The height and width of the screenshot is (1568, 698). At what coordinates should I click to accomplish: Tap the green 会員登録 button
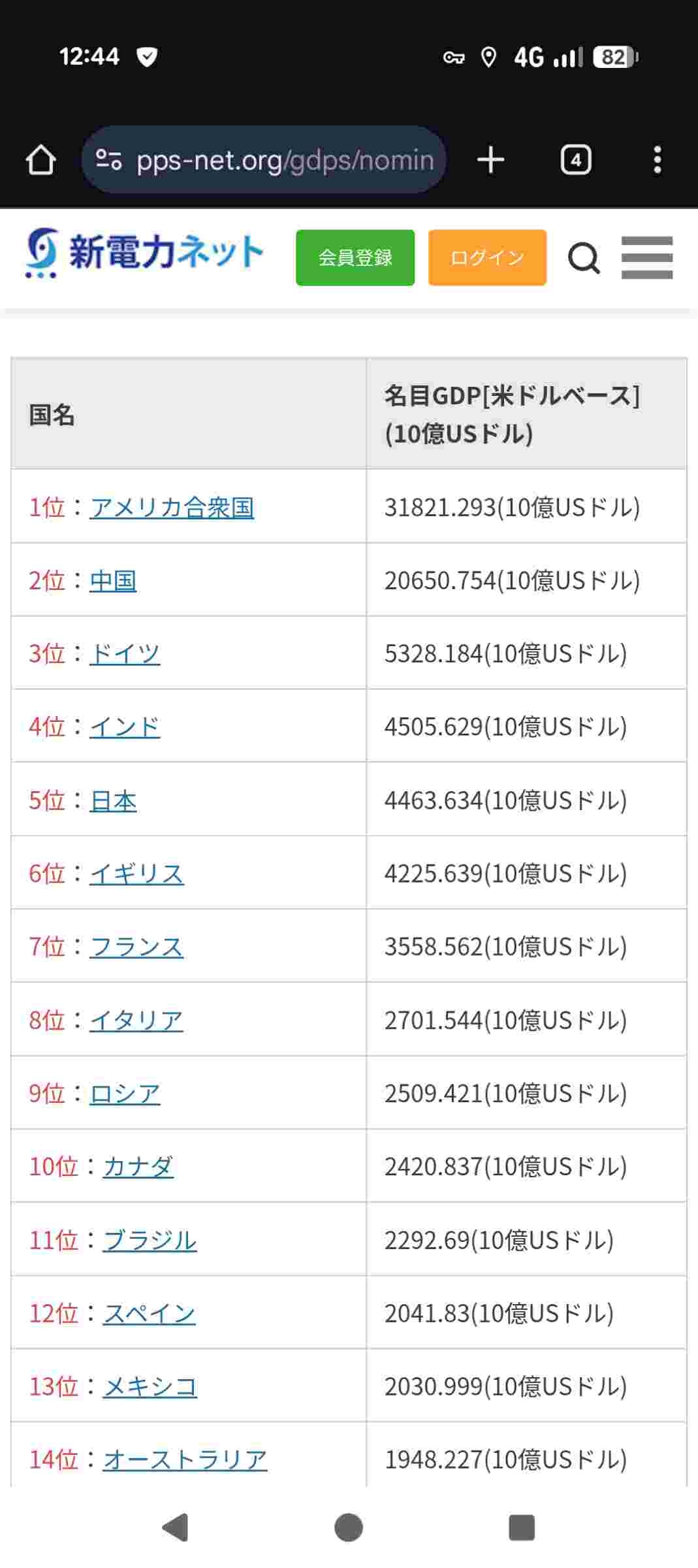[x=355, y=257]
